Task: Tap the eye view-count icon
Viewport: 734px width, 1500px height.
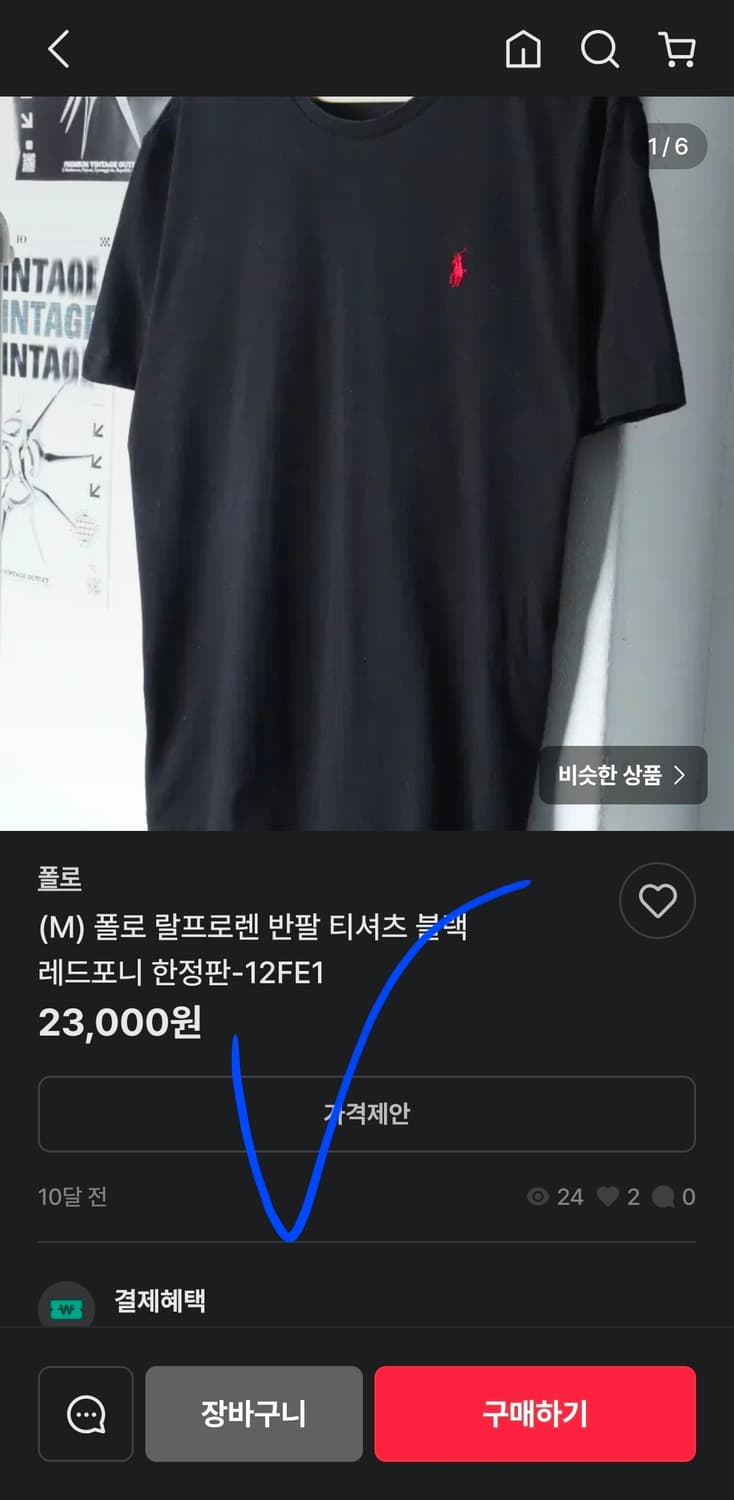Action: pyautogui.click(x=537, y=1196)
